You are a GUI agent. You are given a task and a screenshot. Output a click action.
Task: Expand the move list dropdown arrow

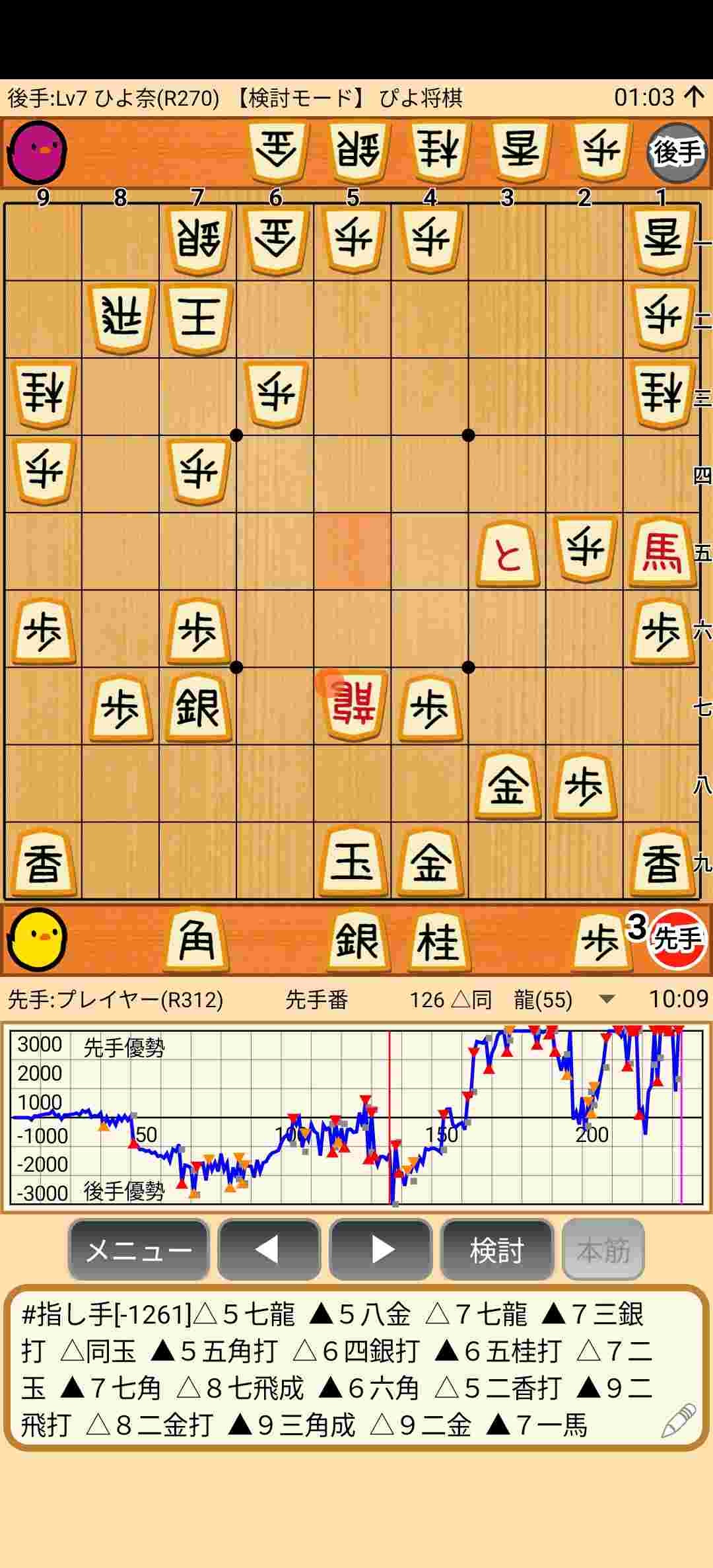606,999
